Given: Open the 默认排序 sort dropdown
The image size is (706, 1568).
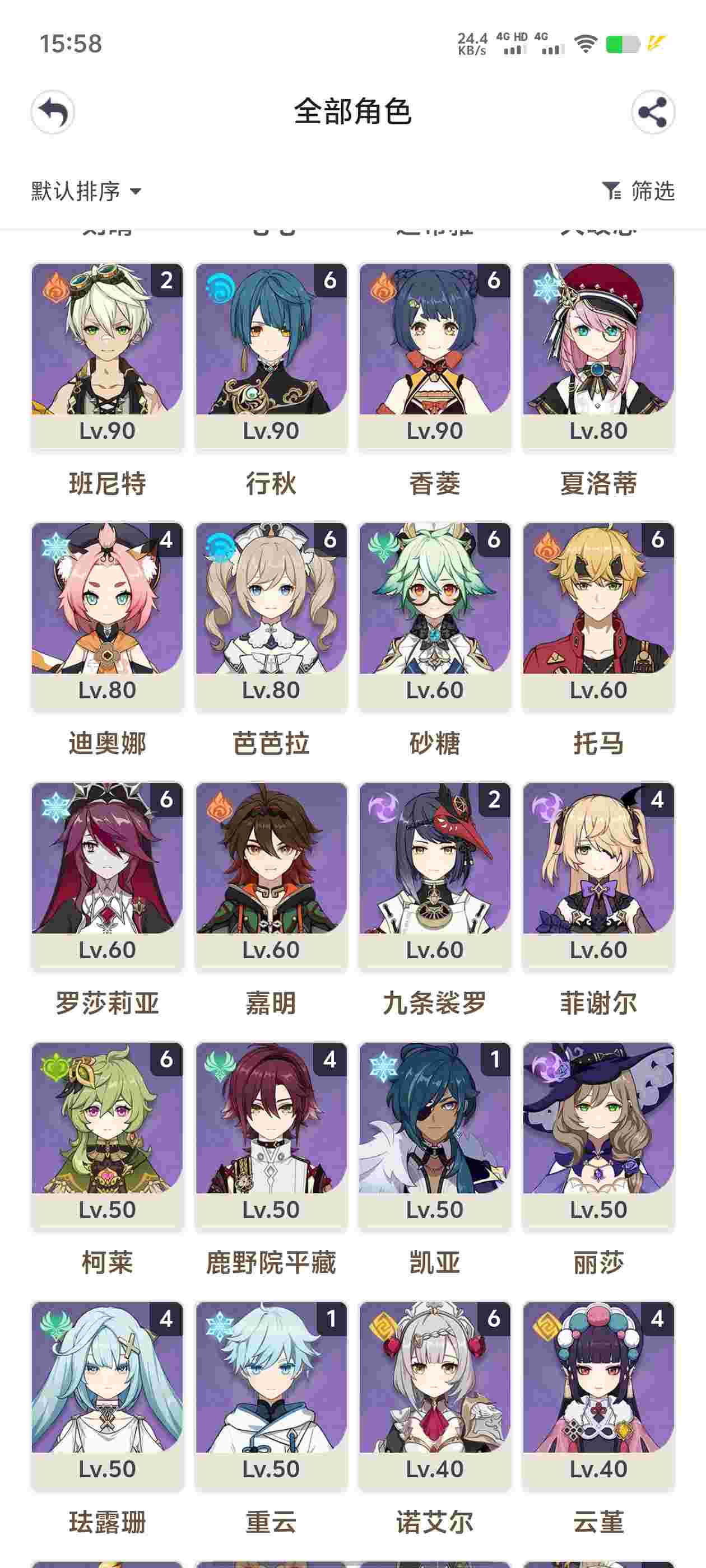Looking at the screenshot, I should coord(86,191).
